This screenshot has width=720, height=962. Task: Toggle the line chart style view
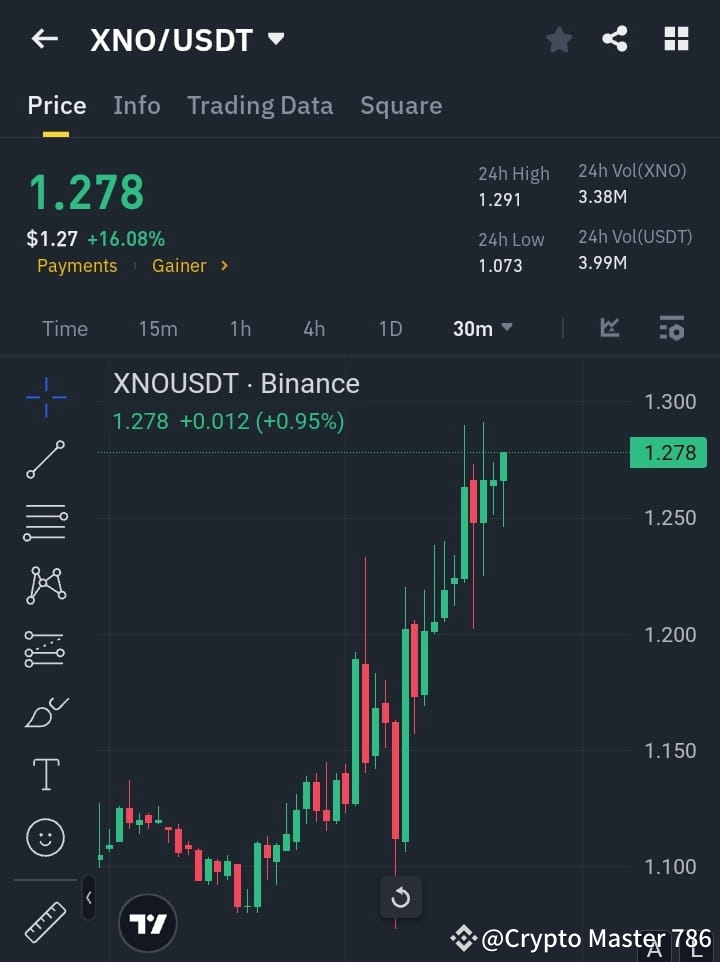click(x=609, y=328)
